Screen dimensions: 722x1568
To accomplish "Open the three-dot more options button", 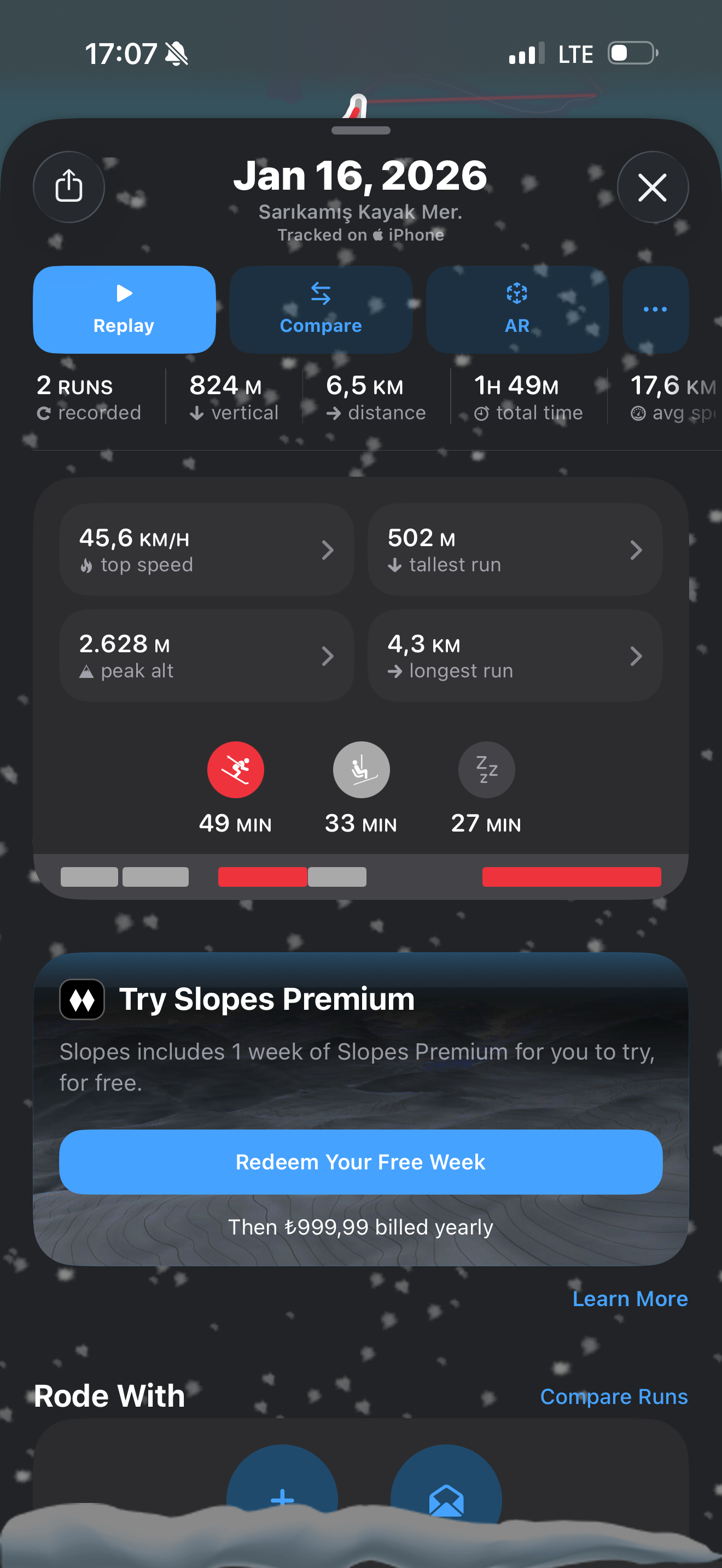I will point(655,309).
